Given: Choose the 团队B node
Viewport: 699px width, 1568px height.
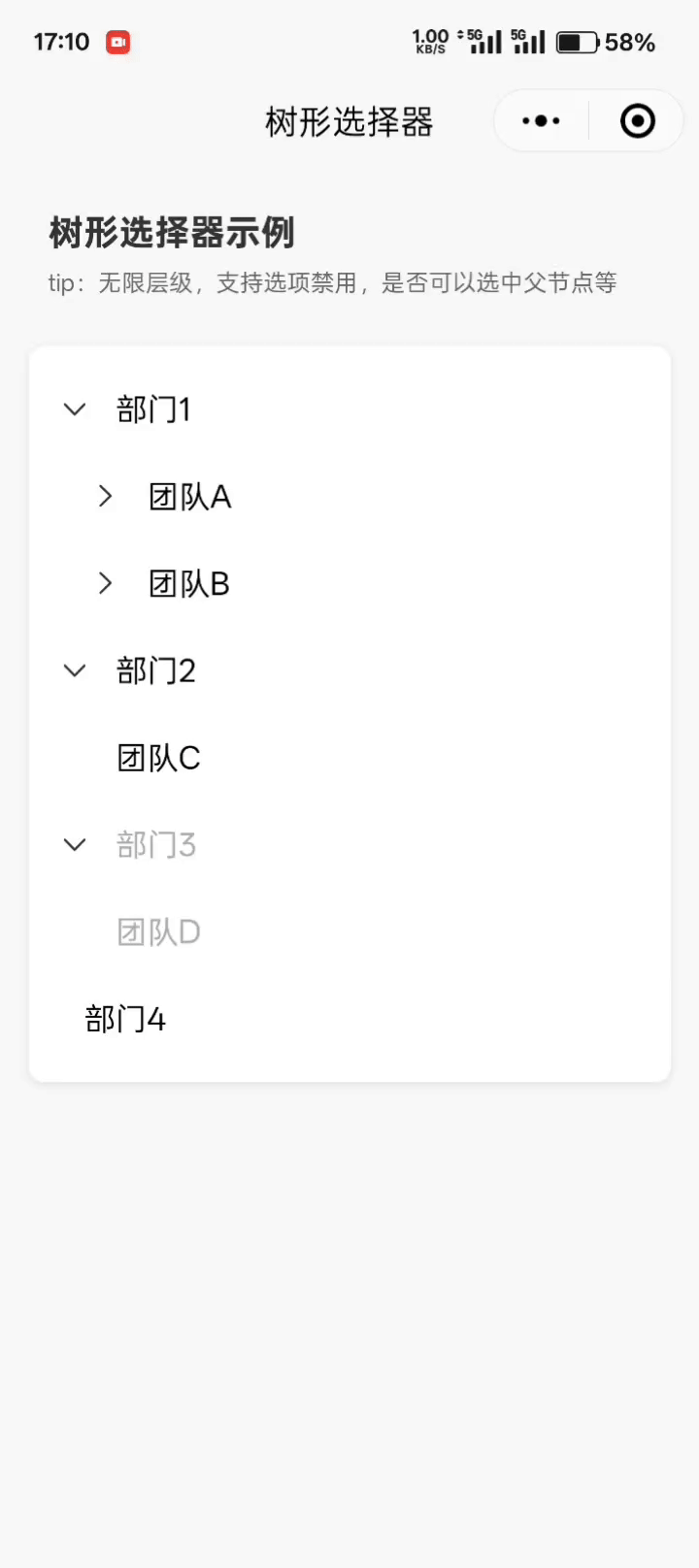Looking at the screenshot, I should (x=189, y=584).
